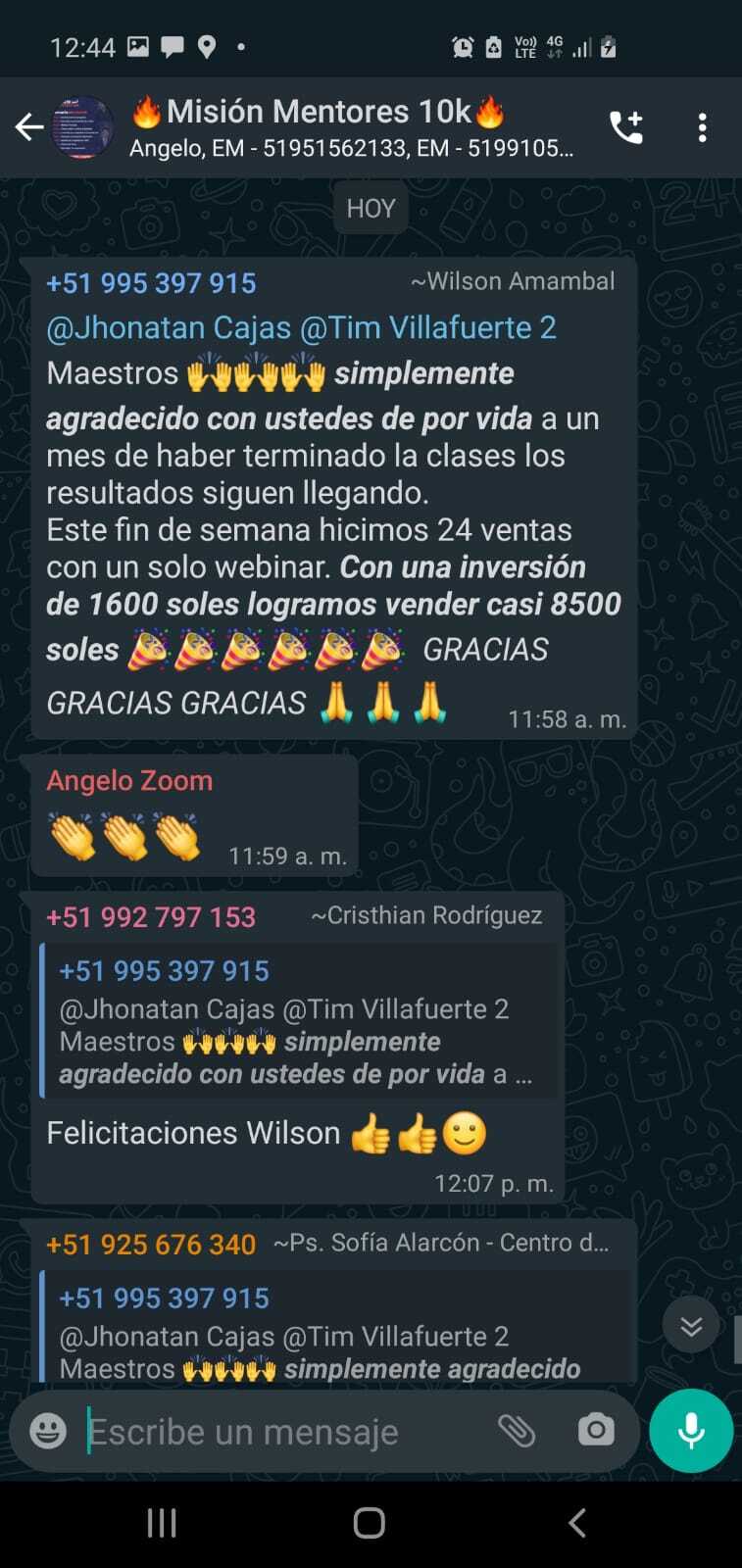Record a voice message

point(691,1431)
